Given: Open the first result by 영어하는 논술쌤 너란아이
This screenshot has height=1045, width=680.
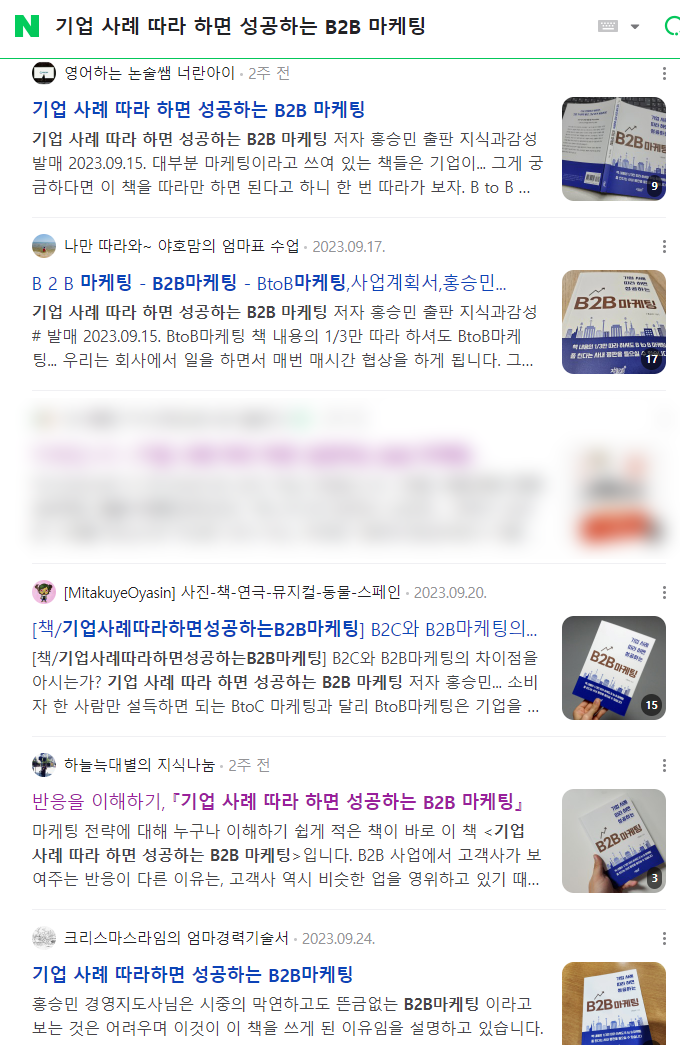Looking at the screenshot, I should coord(198,109).
